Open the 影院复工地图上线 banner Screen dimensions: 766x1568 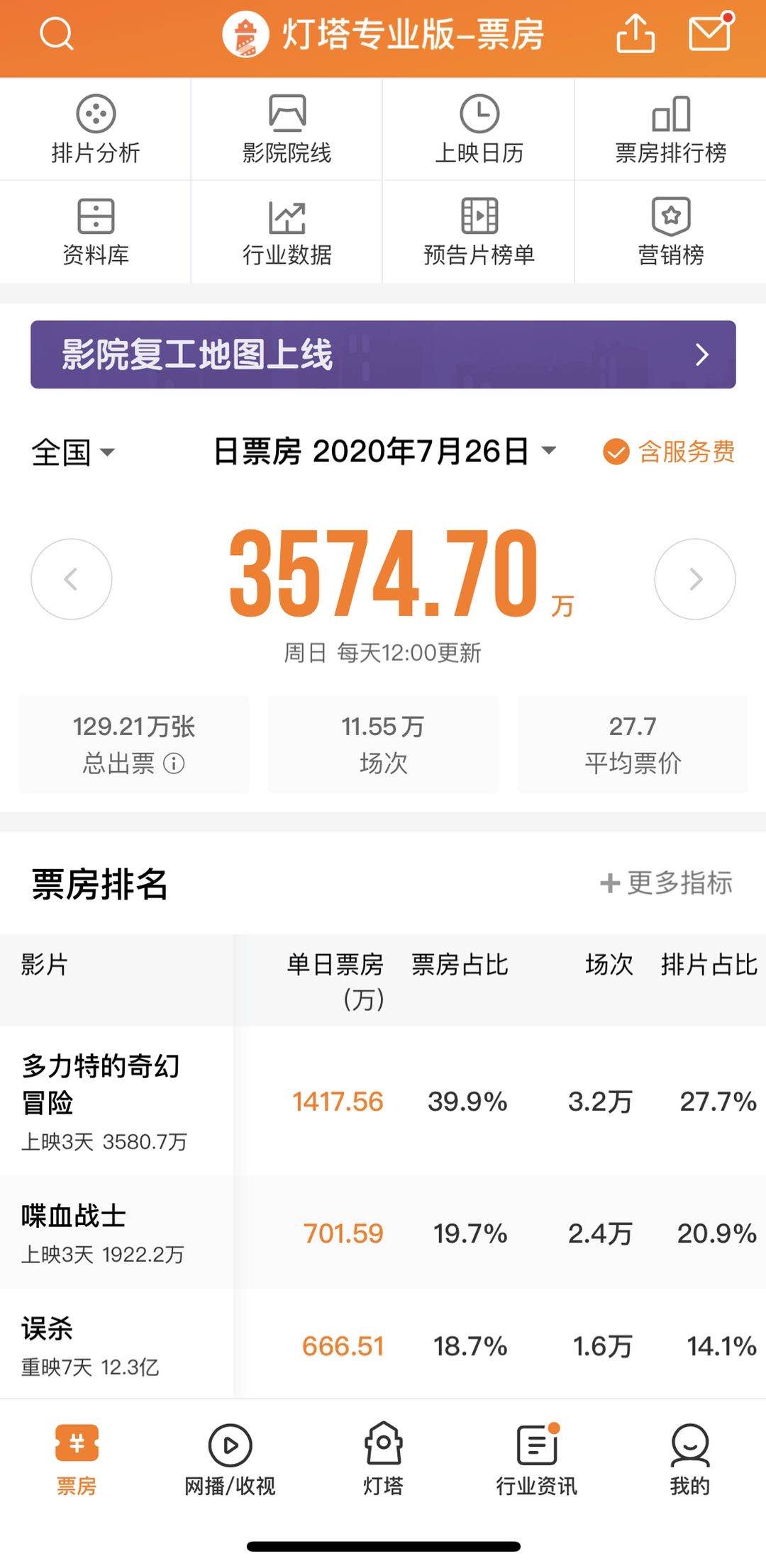pos(383,354)
